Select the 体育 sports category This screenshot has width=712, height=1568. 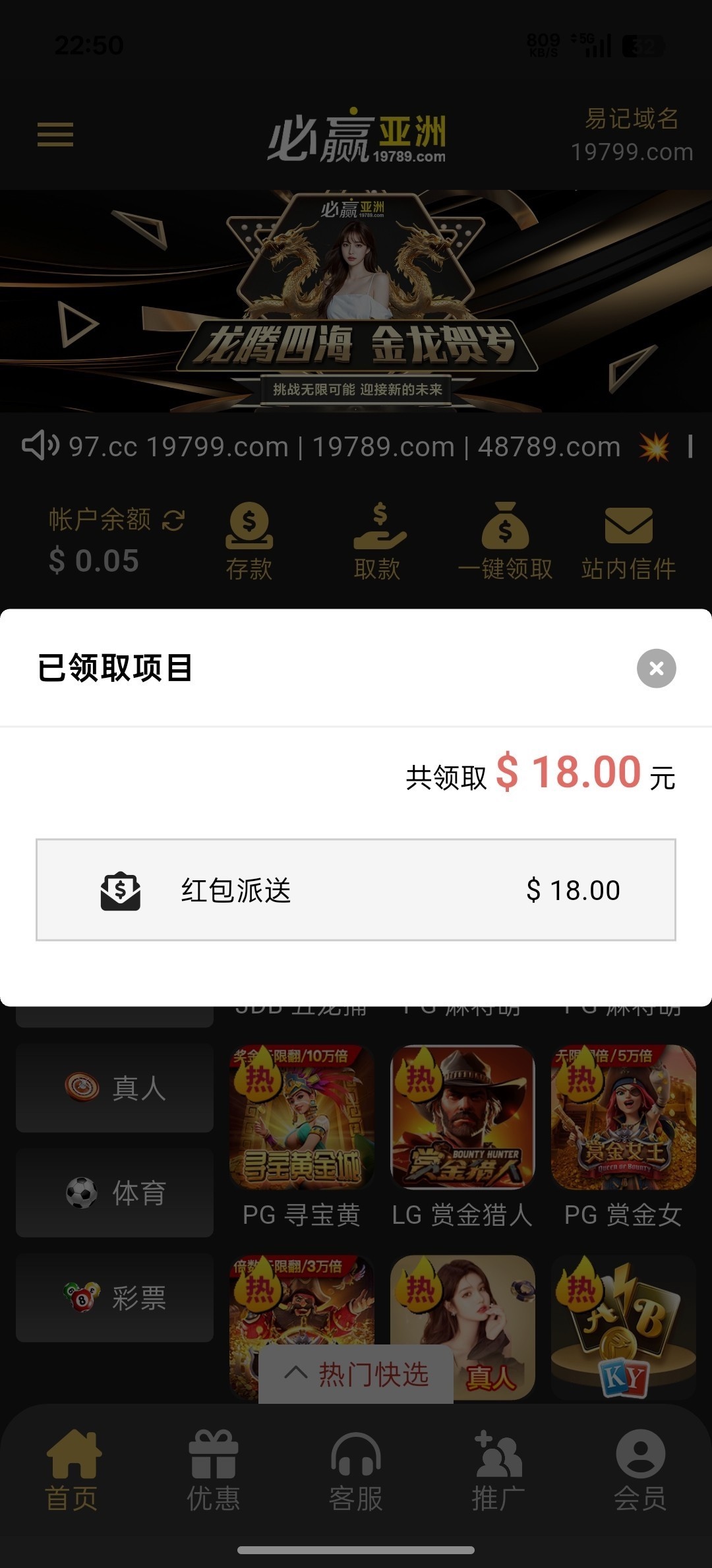[115, 1193]
